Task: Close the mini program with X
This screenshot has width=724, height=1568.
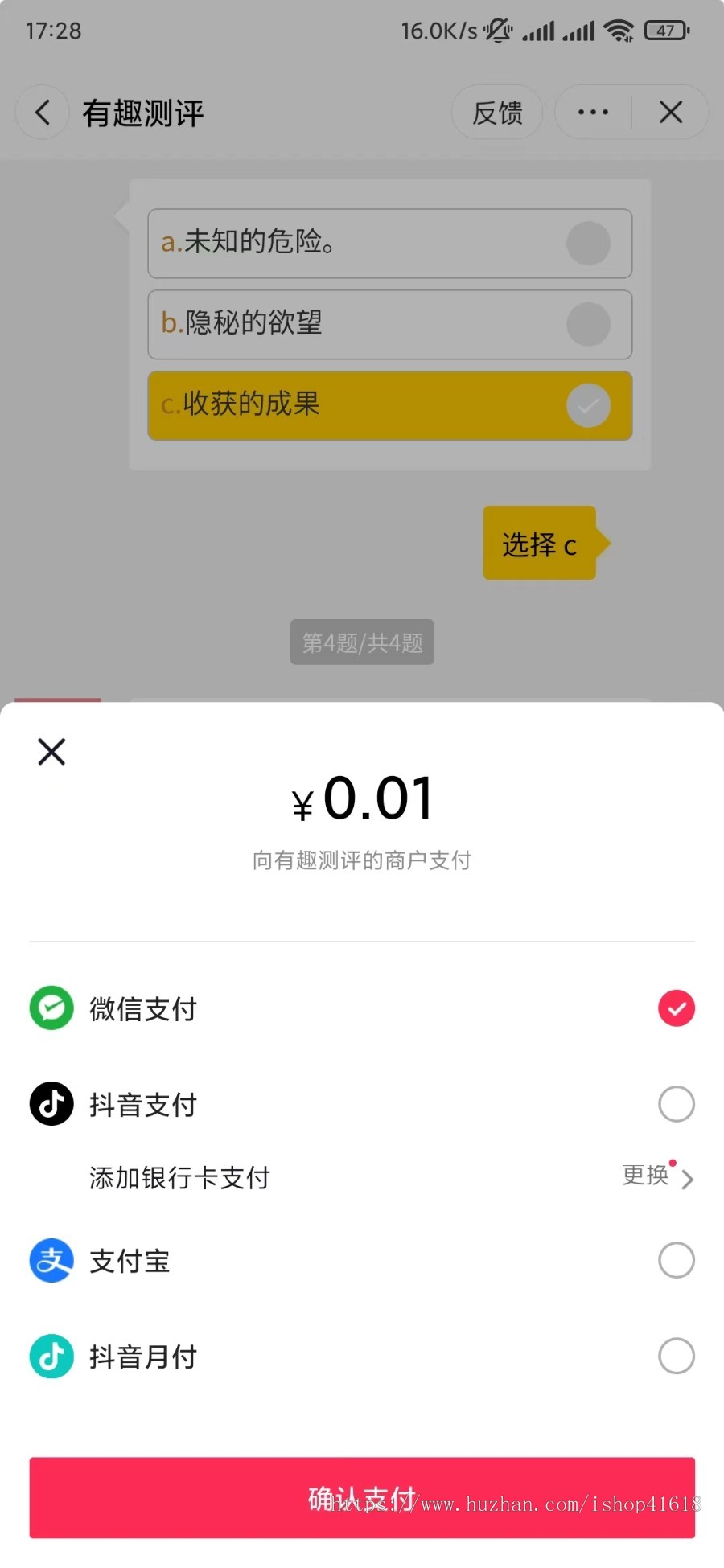Action: [x=671, y=113]
